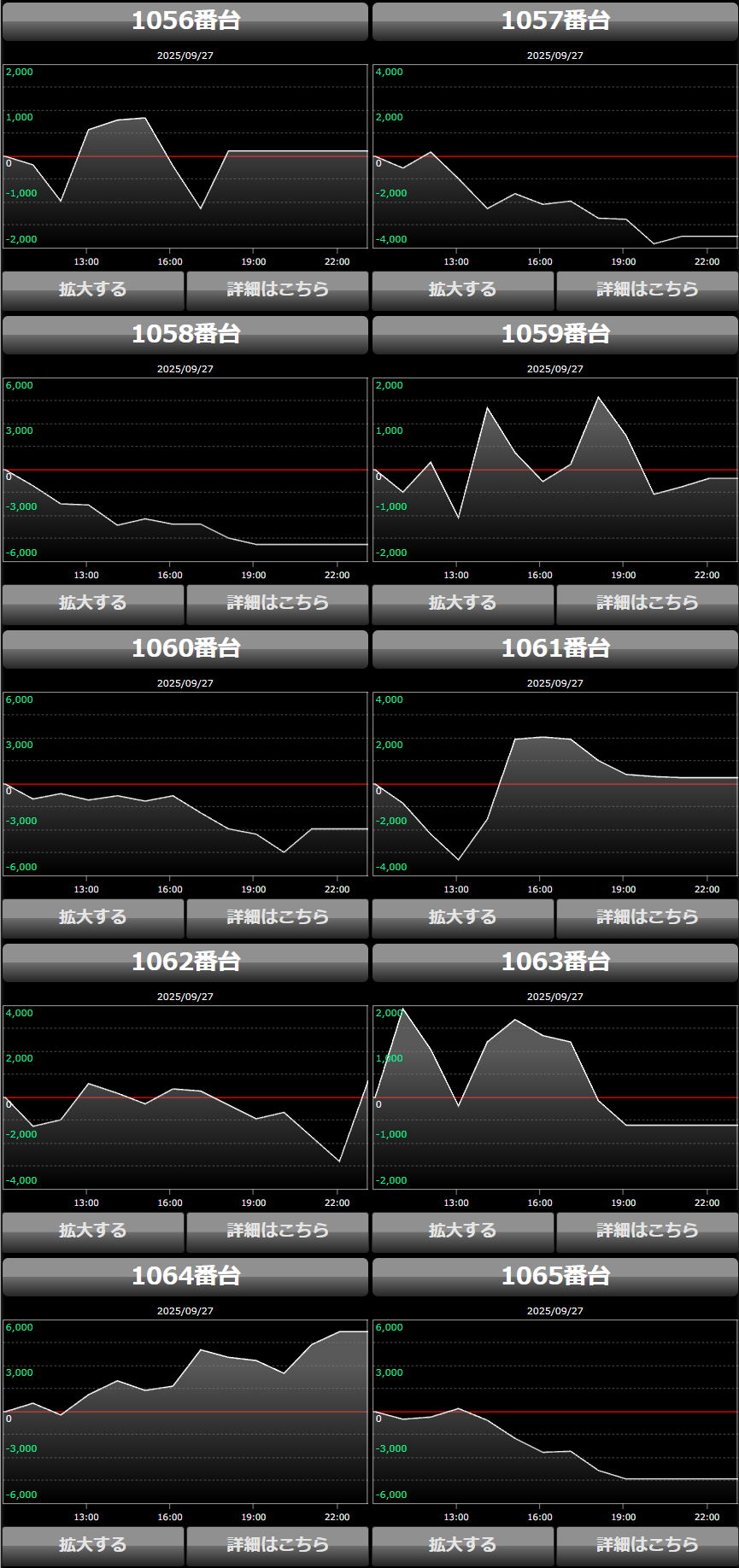Tap 拡大する under the 1058番台 graph
739x1568 pixels.
(x=93, y=603)
